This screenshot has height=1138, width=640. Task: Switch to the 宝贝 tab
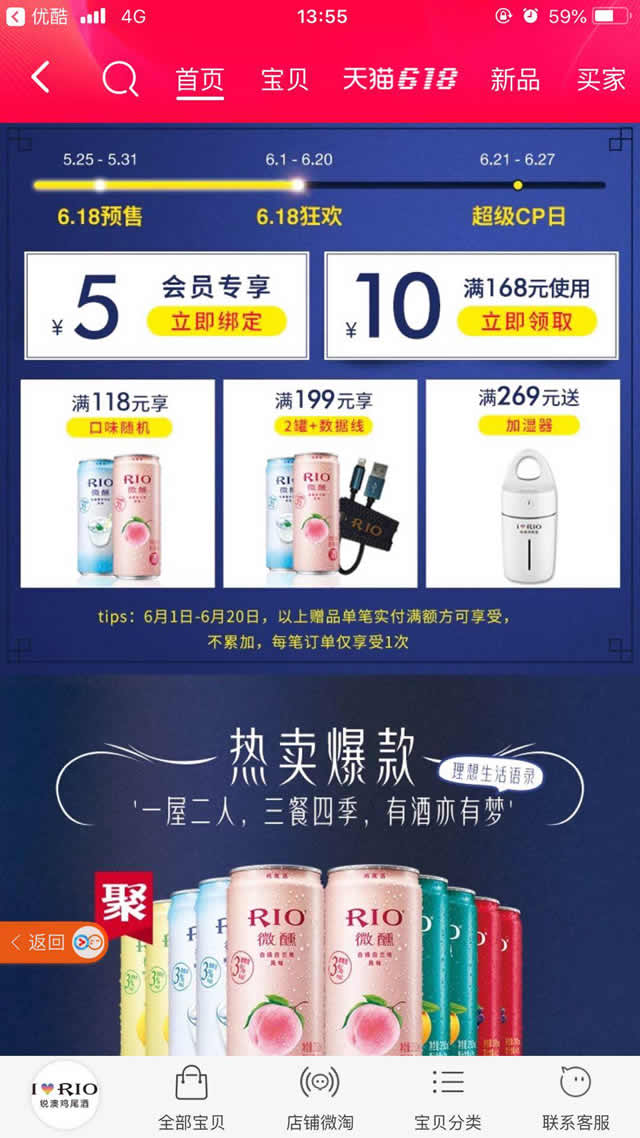(285, 79)
